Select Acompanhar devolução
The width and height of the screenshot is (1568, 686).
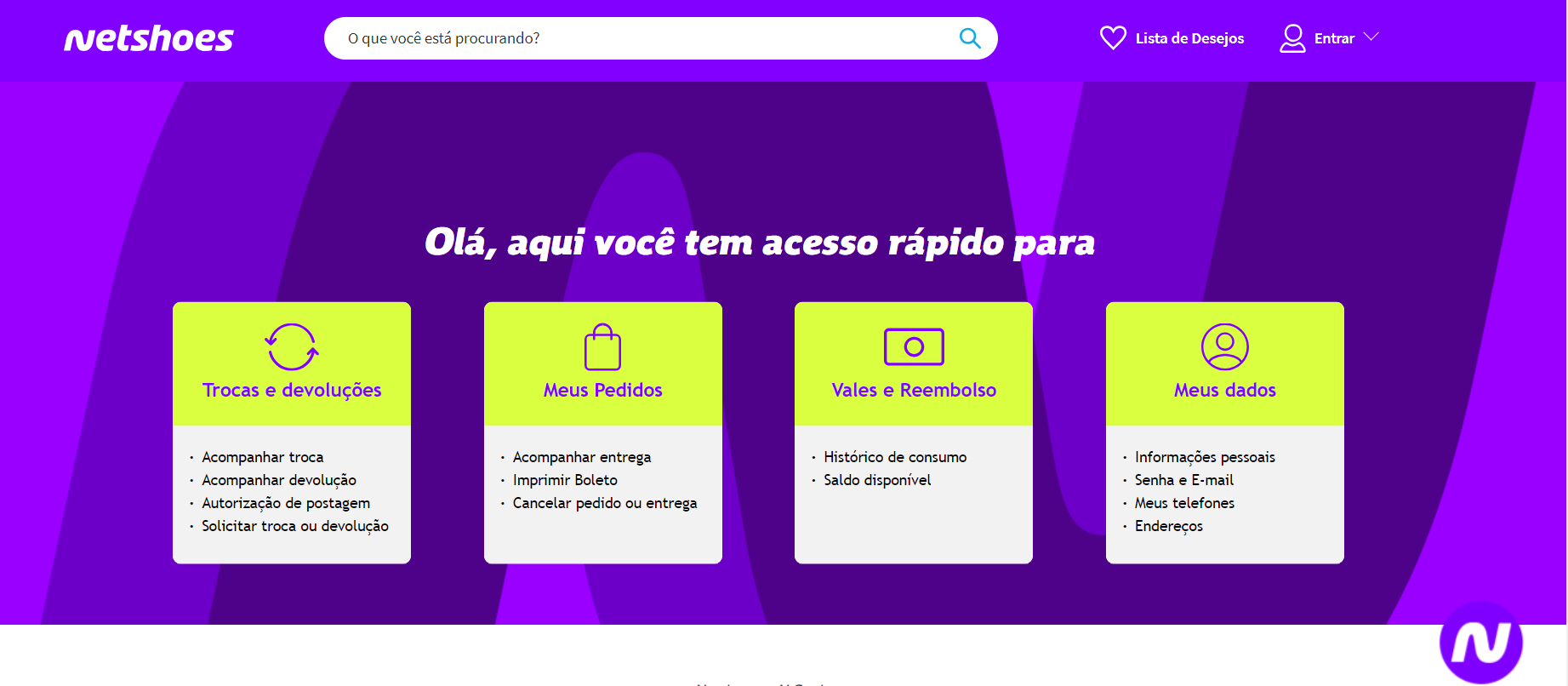point(279,480)
